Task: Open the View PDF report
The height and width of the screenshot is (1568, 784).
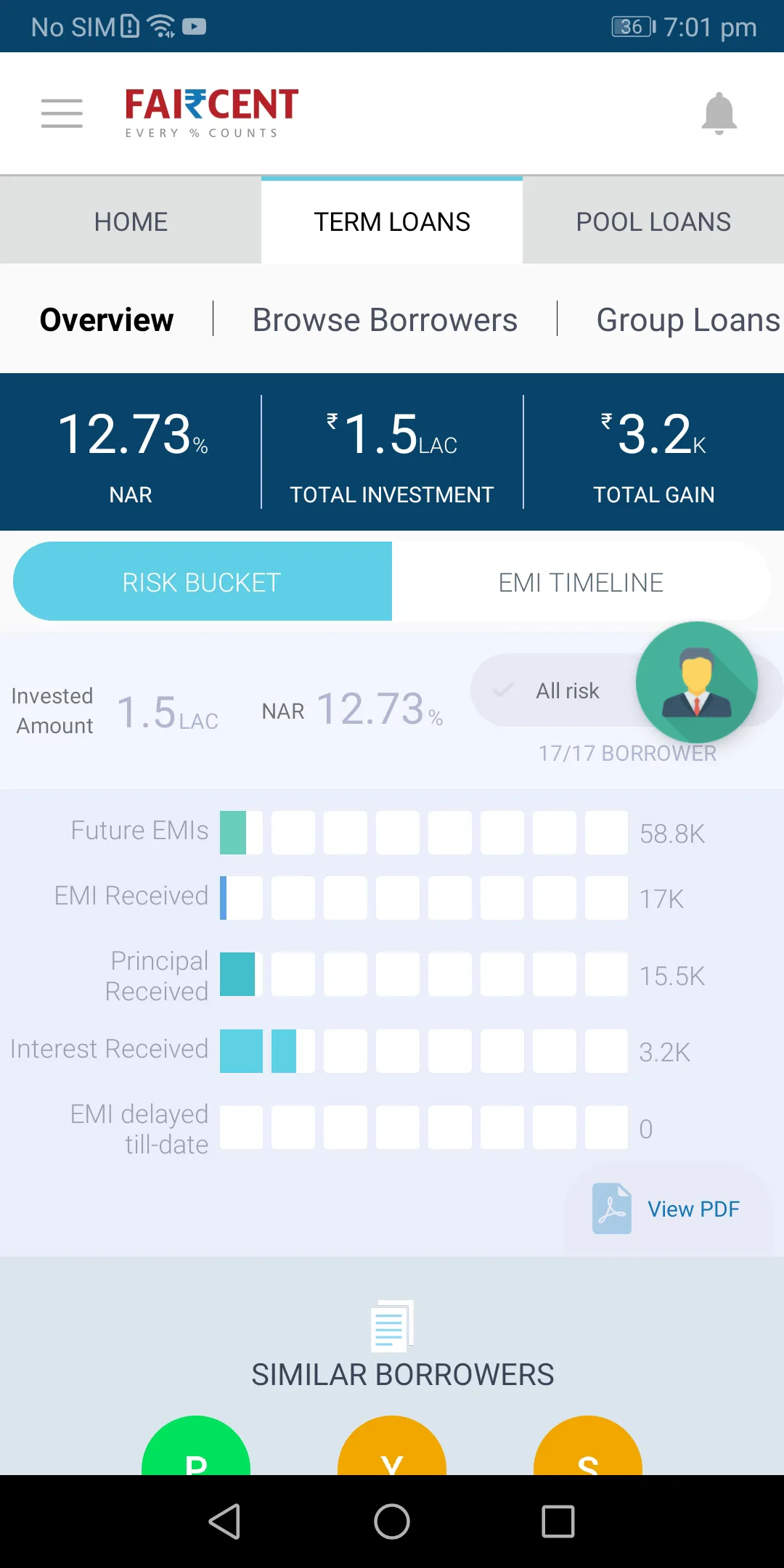Action: pos(668,1209)
